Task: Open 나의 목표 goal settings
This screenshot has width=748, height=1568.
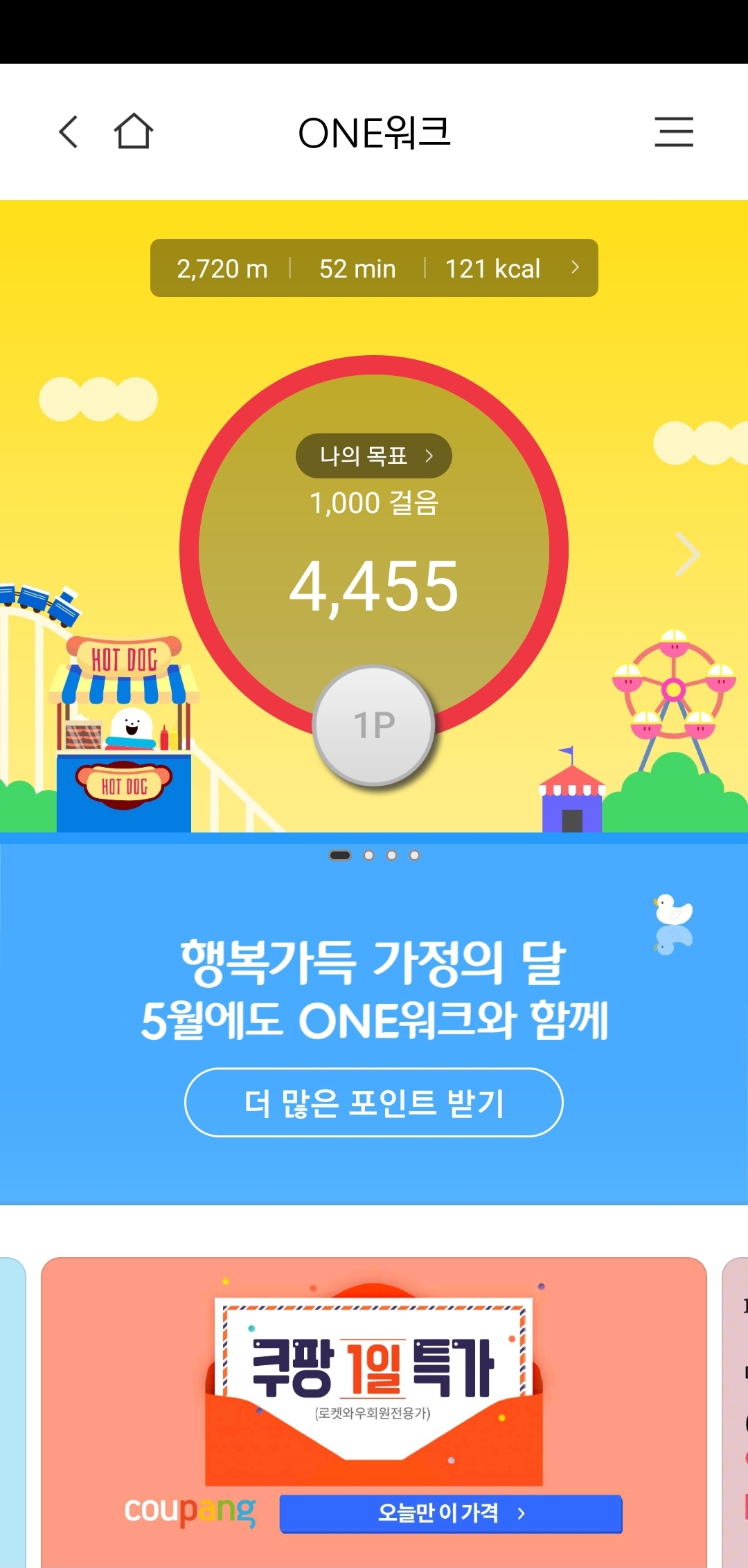Action: [x=374, y=456]
